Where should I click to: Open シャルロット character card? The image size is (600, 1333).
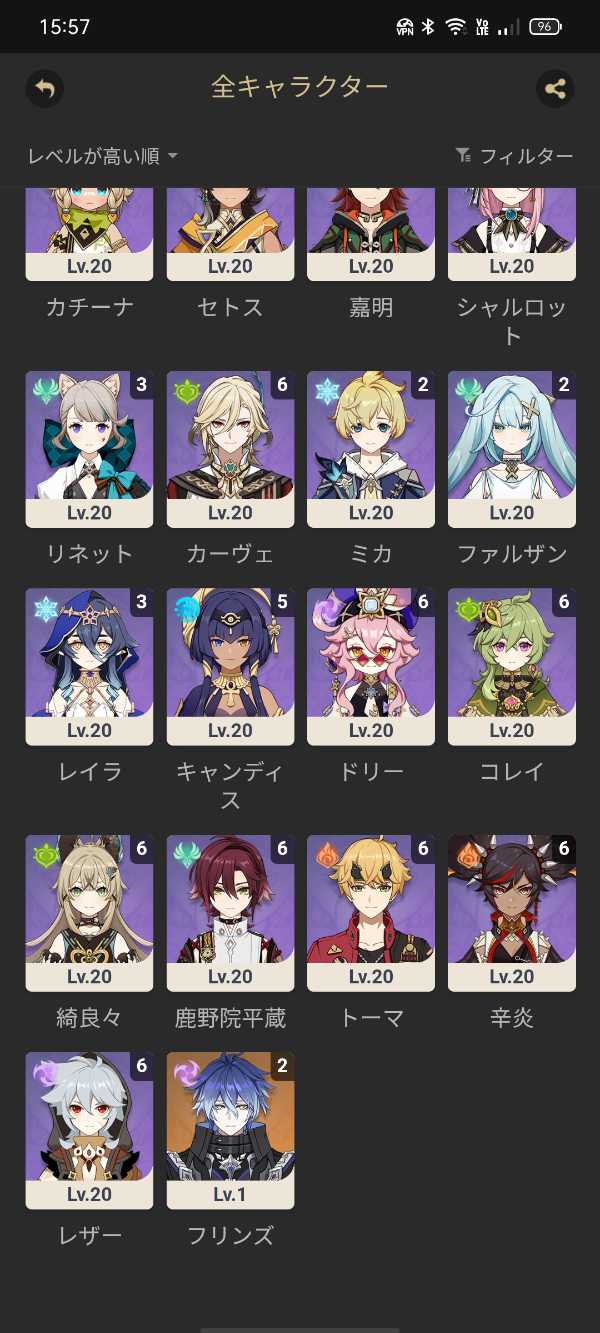click(512, 235)
